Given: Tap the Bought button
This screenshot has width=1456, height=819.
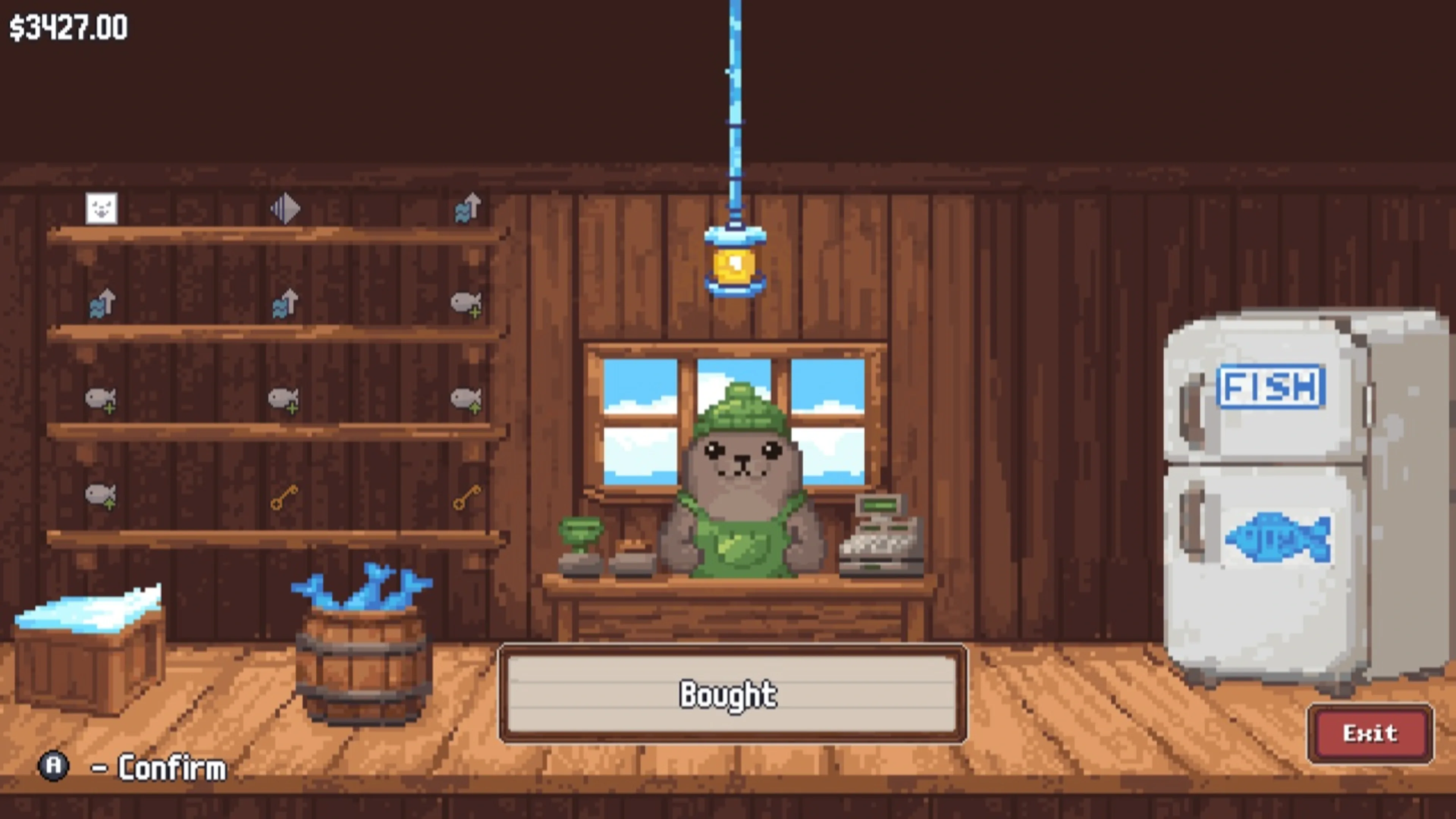Looking at the screenshot, I should click(x=732, y=694).
